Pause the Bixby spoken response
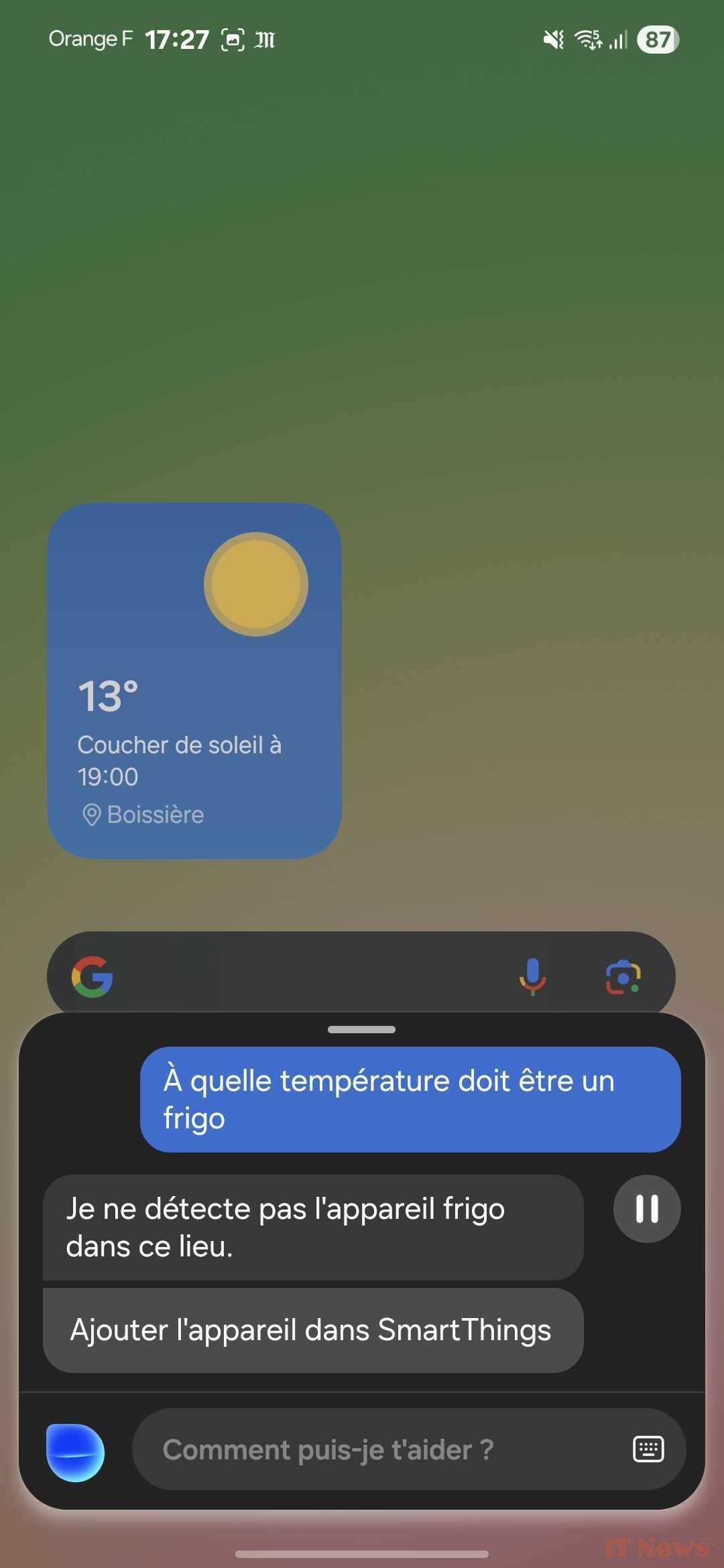Viewport: 724px width, 1568px height. pos(647,1209)
